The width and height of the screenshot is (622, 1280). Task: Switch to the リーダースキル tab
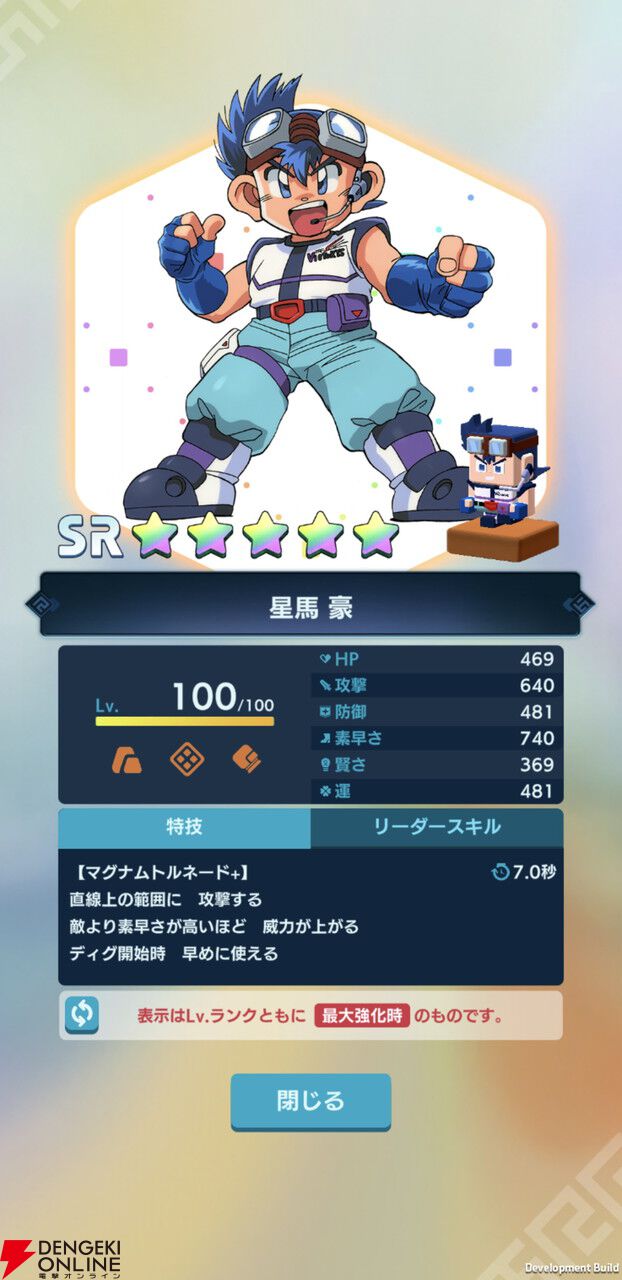pos(437,827)
